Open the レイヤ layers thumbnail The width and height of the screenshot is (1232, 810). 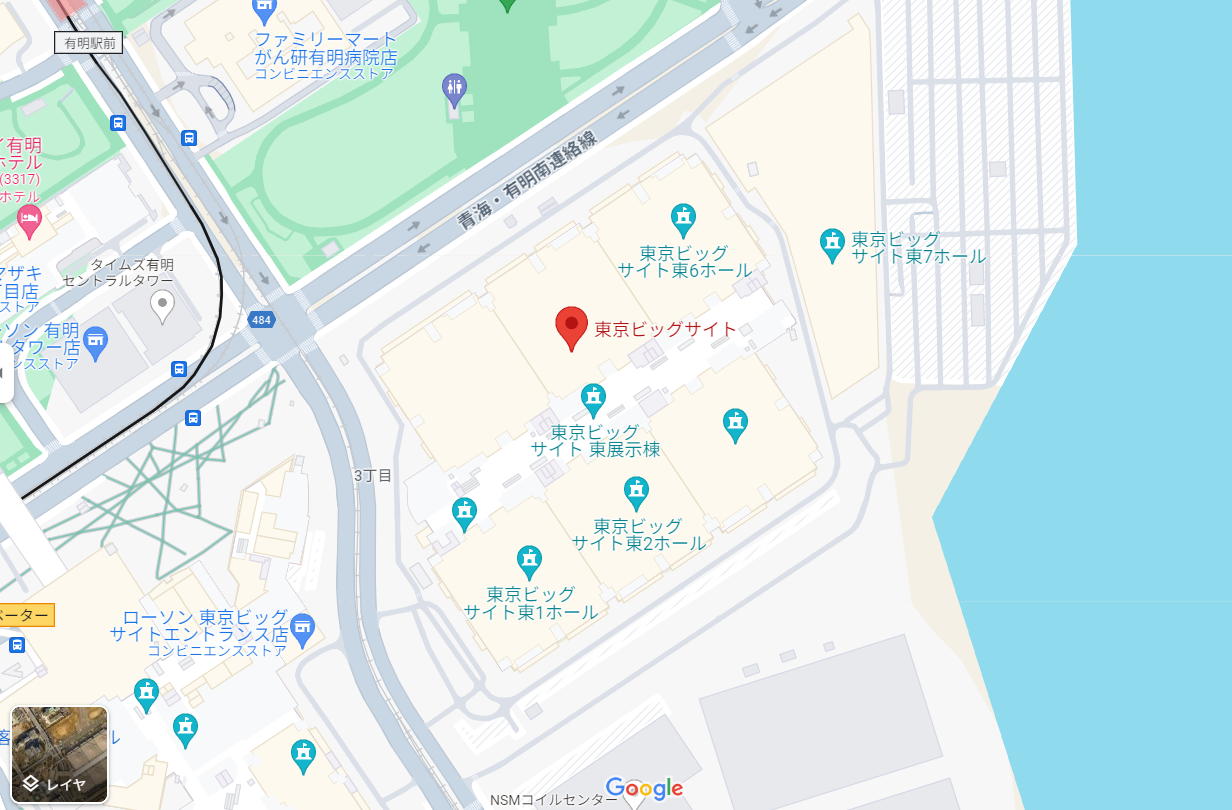59,755
